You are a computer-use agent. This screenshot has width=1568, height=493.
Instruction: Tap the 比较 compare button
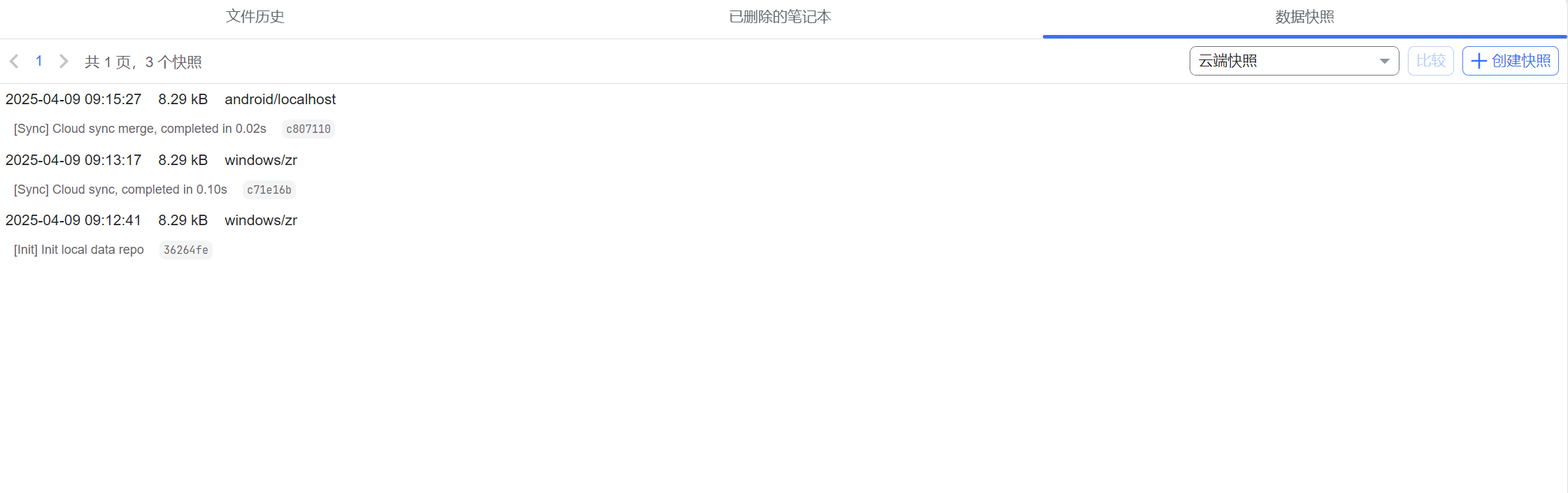pos(1430,61)
